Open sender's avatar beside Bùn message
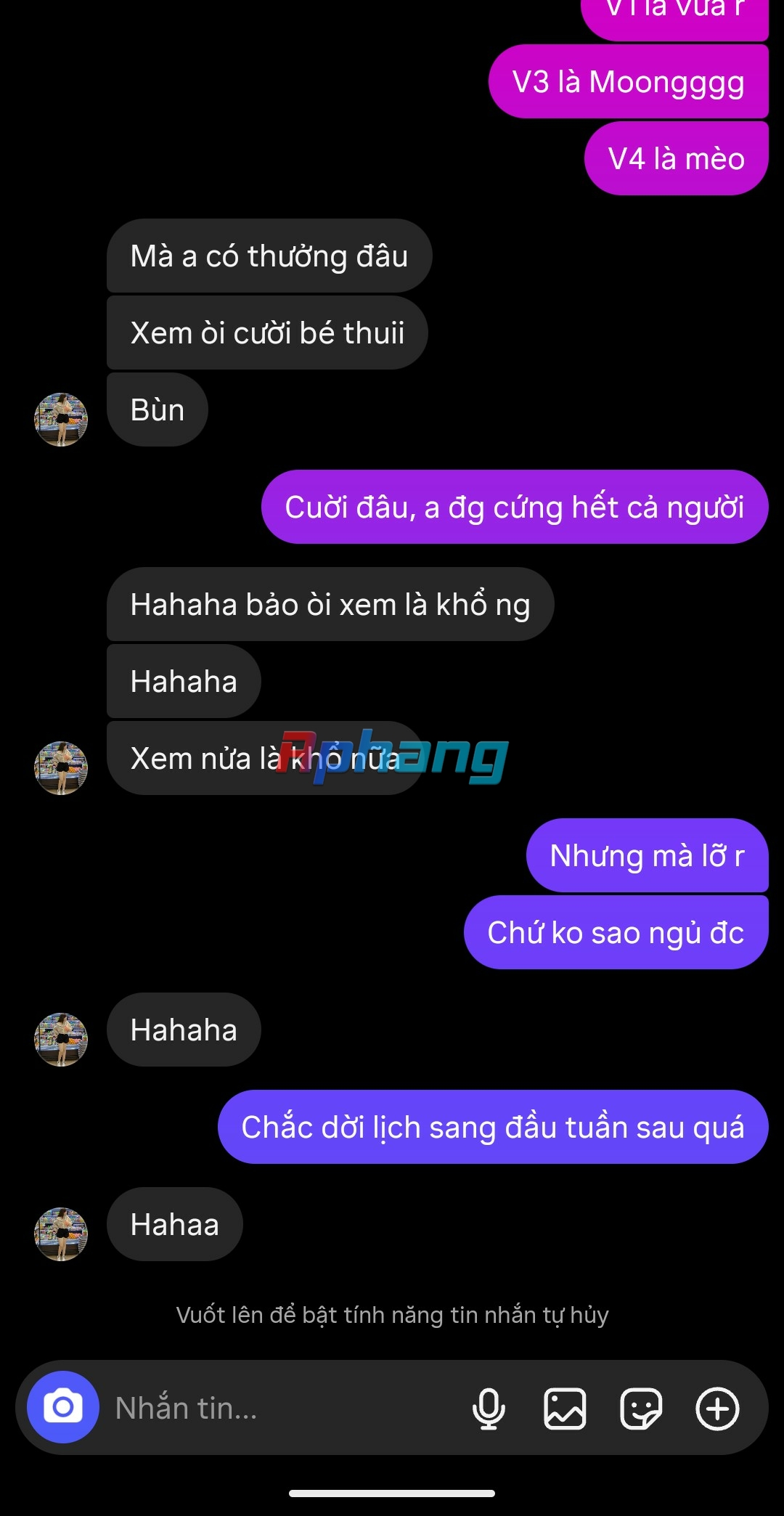 [x=61, y=420]
